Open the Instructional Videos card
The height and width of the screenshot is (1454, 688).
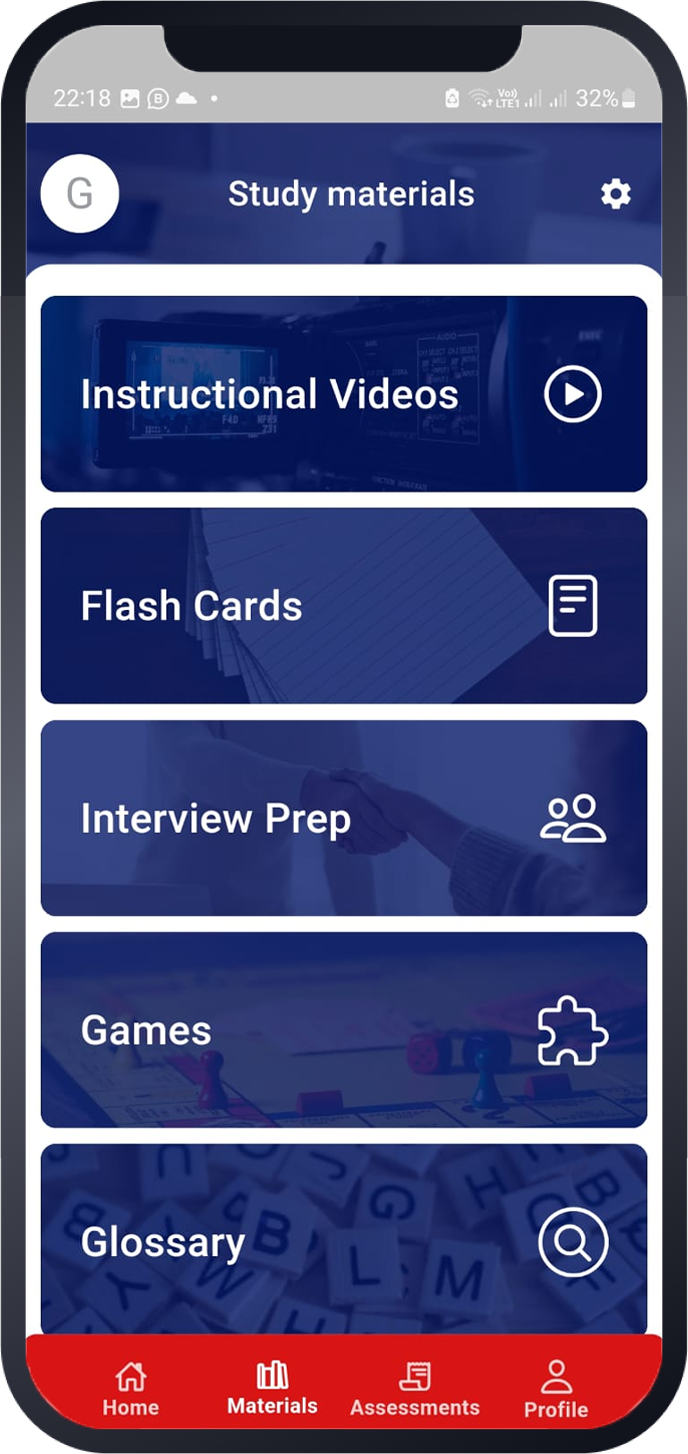click(x=343, y=394)
